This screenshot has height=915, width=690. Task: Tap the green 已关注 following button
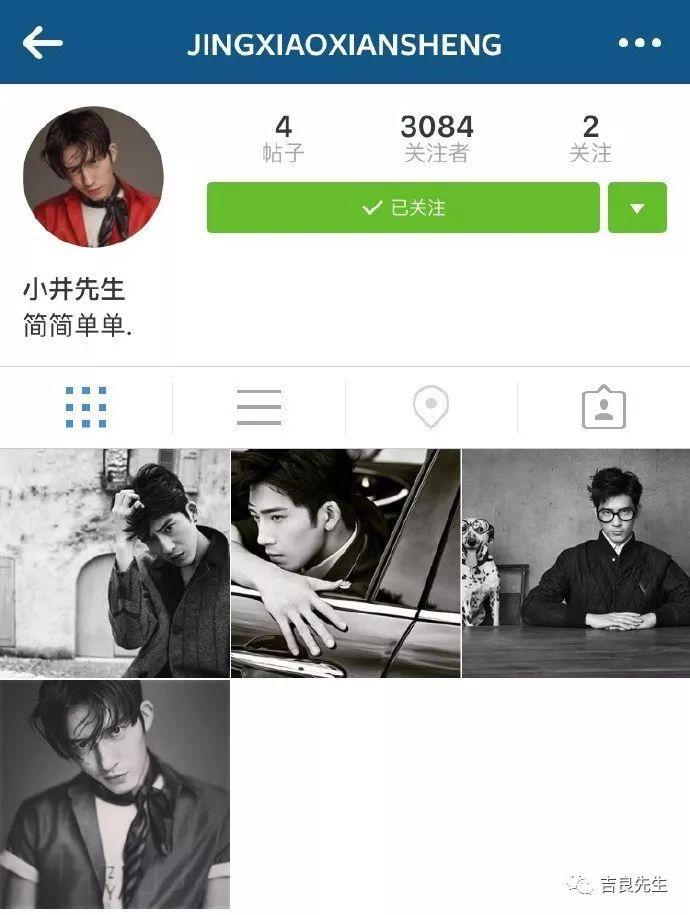[403, 208]
